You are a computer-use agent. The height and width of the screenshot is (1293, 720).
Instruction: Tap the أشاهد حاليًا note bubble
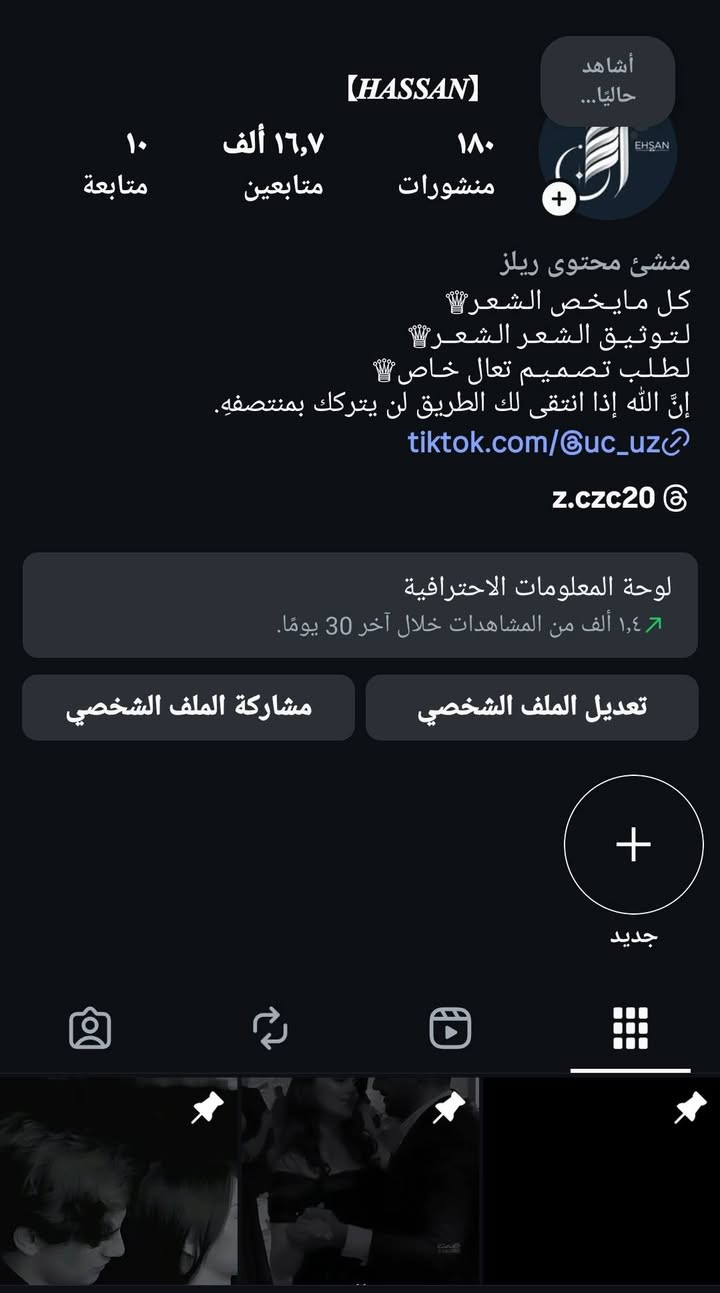(608, 81)
